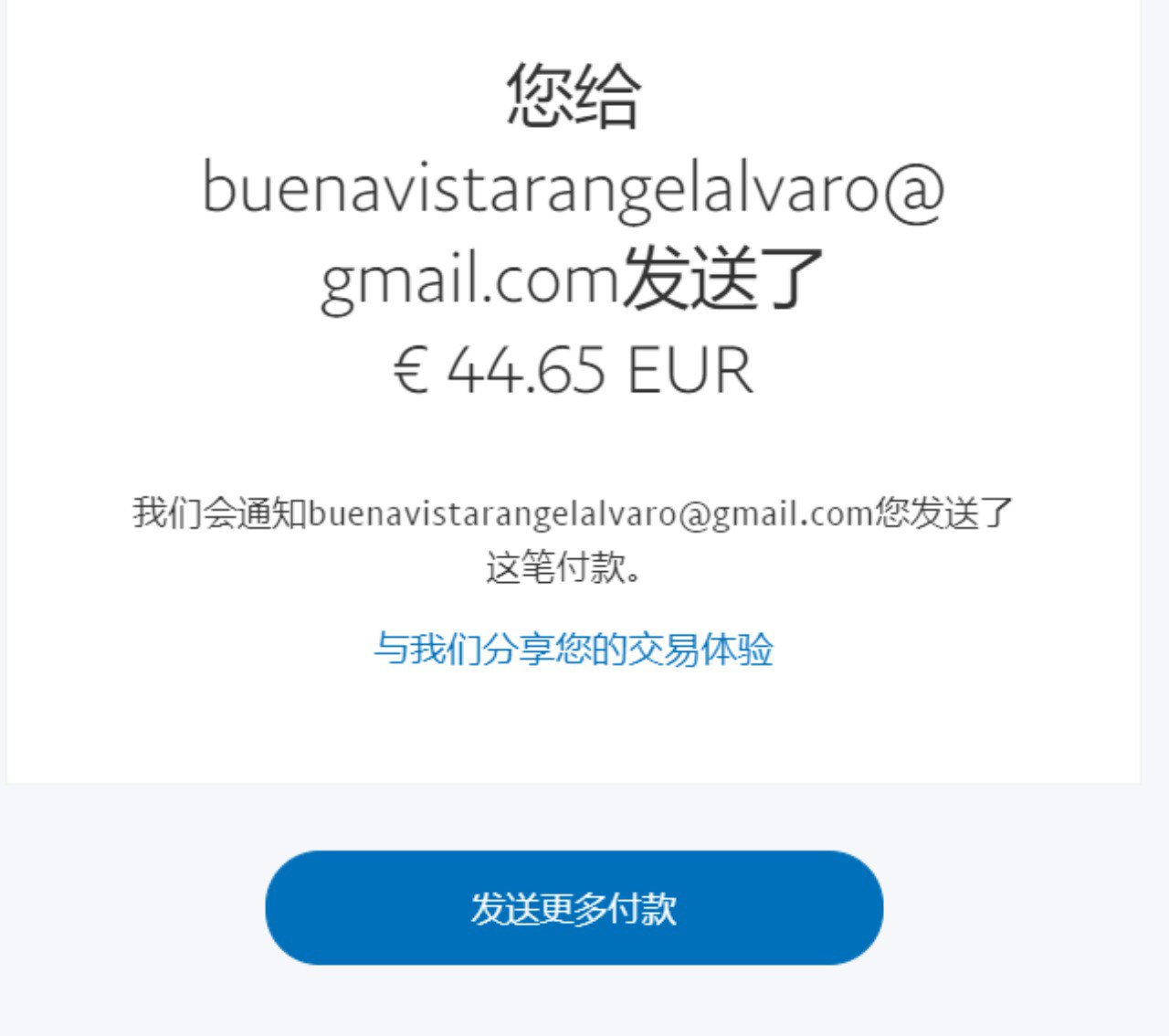Open the 与我们分享您的交易体验 link

coord(573,650)
